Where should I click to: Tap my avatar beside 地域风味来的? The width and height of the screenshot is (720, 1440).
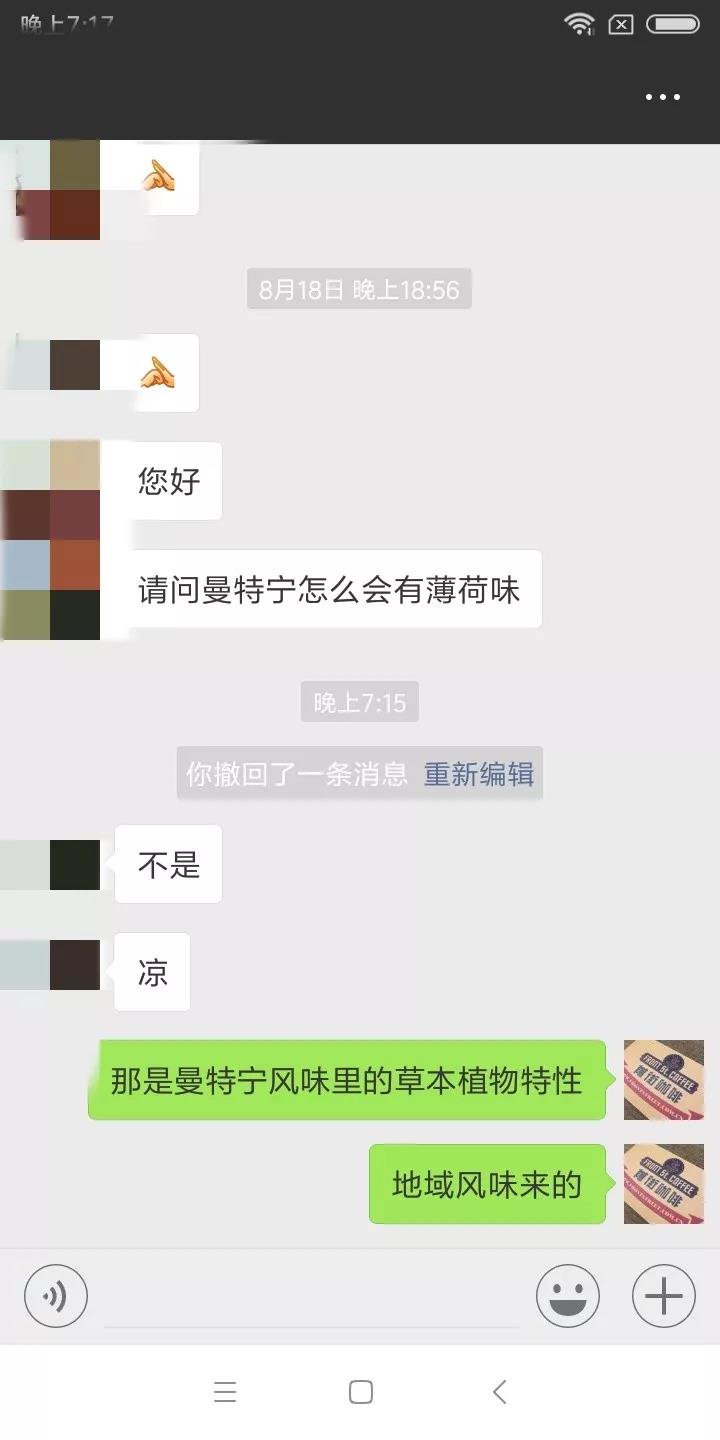coord(663,1184)
